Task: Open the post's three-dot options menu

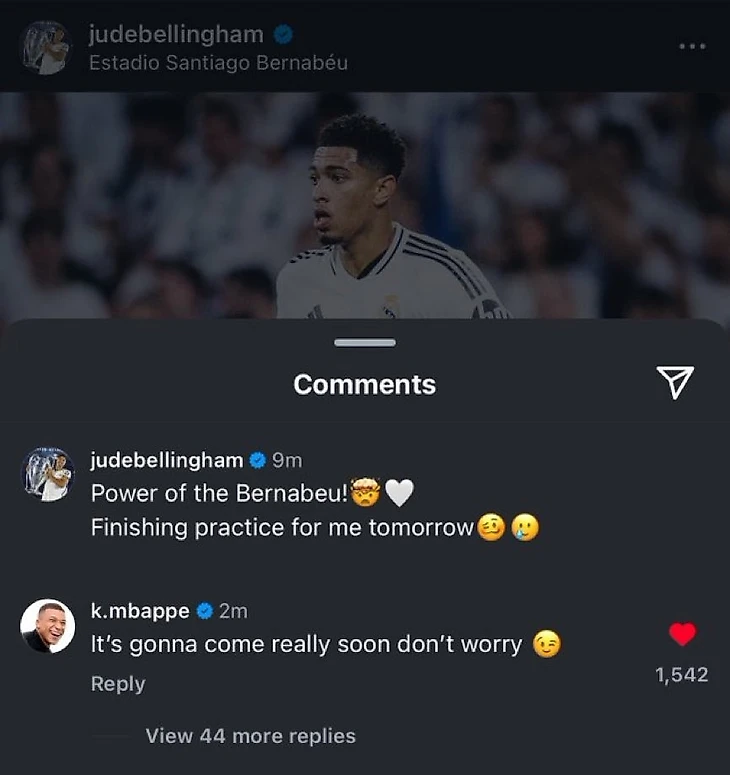Action: pyautogui.click(x=691, y=46)
